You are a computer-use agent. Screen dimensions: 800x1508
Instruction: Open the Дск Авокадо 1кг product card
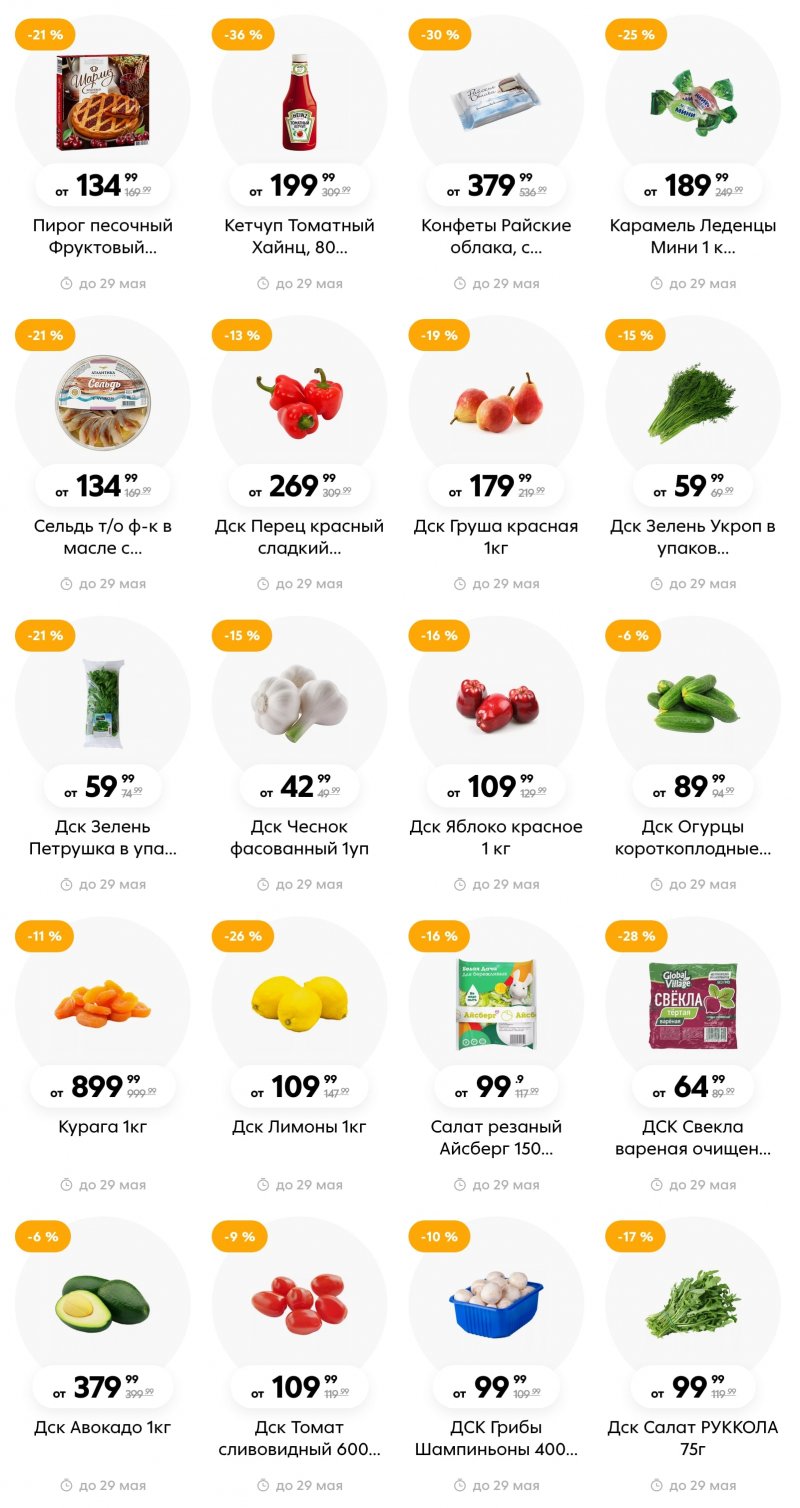pyautogui.click(x=103, y=1300)
